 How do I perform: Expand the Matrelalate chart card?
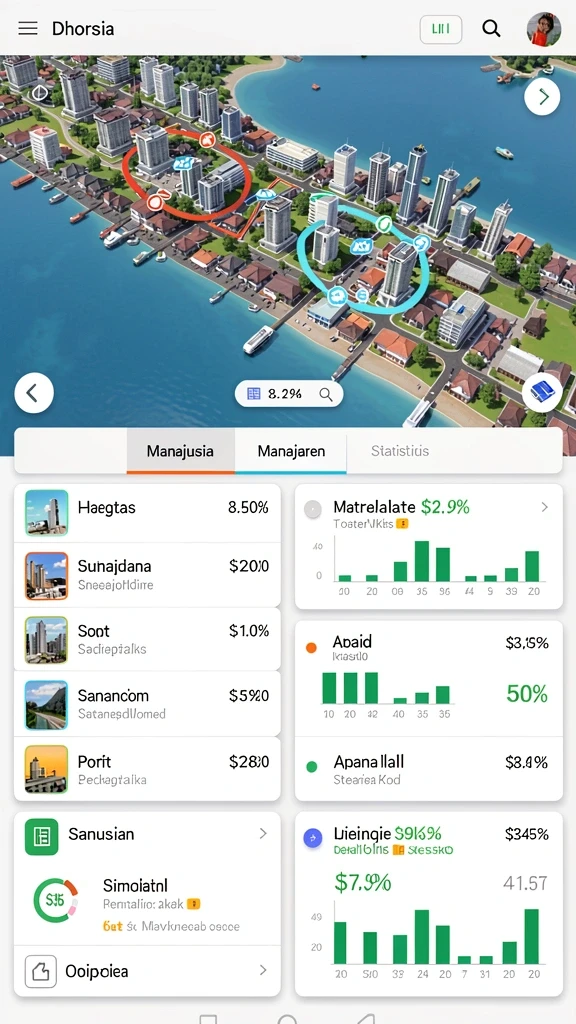click(545, 507)
